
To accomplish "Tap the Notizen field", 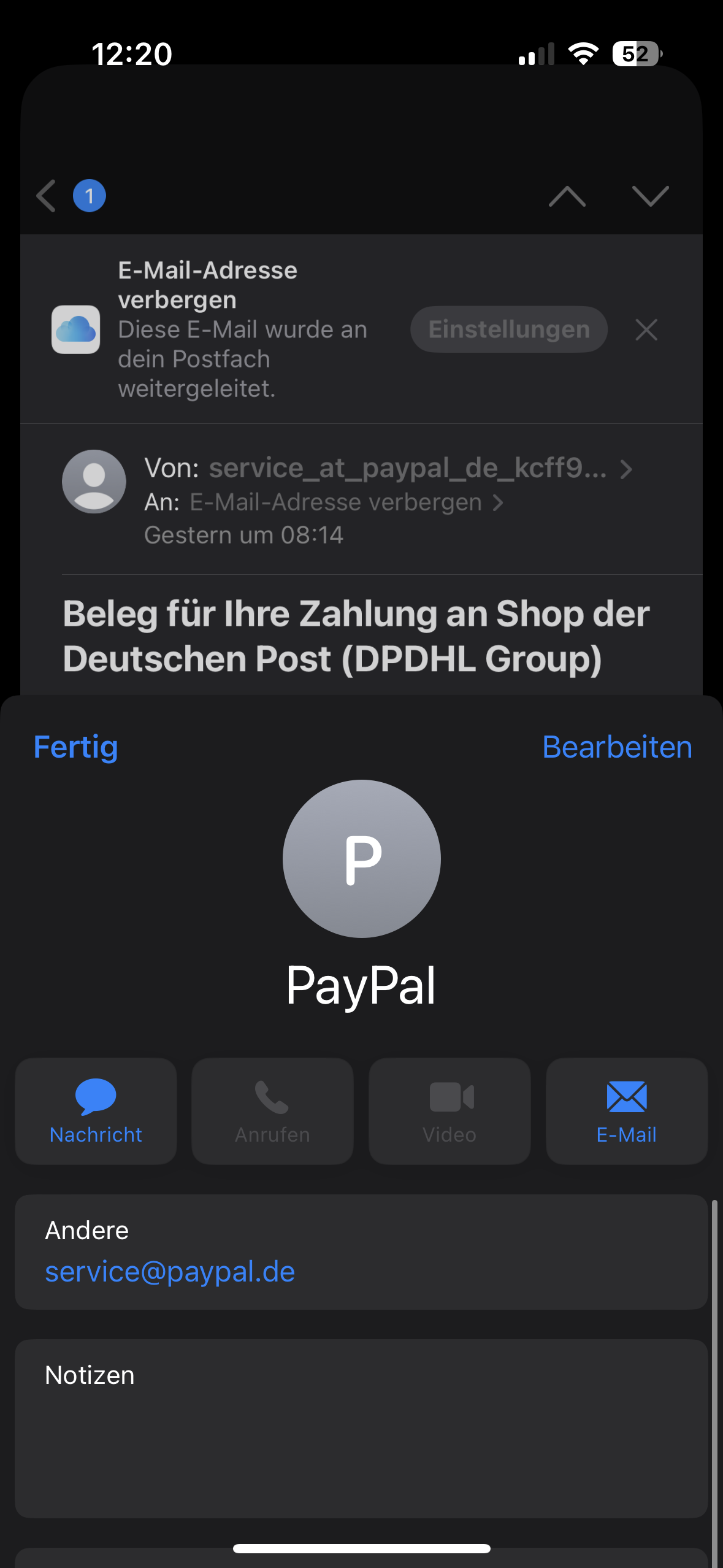I will tap(361, 1428).
